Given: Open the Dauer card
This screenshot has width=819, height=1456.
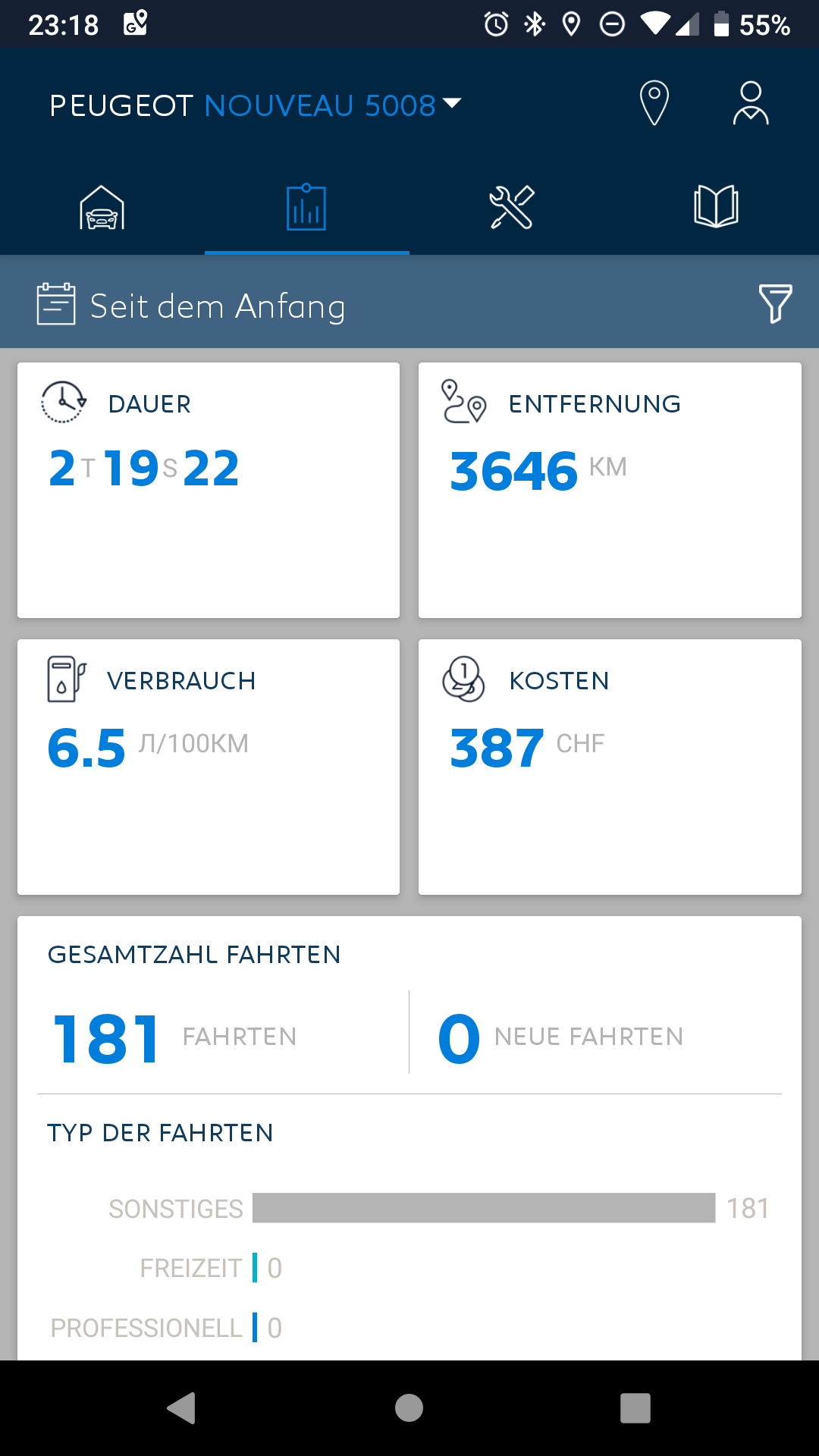Looking at the screenshot, I should pos(209,490).
